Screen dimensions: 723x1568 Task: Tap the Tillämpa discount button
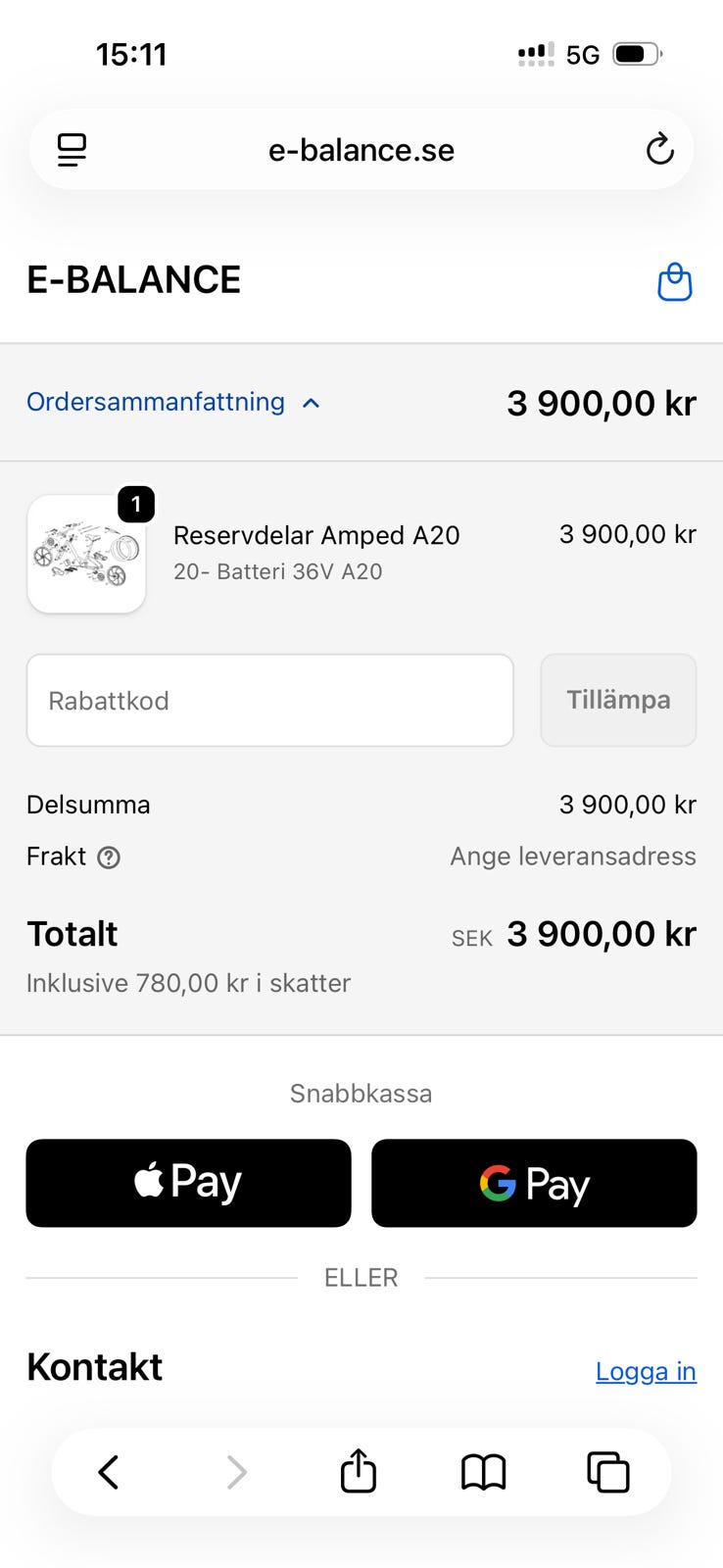pyautogui.click(x=618, y=701)
